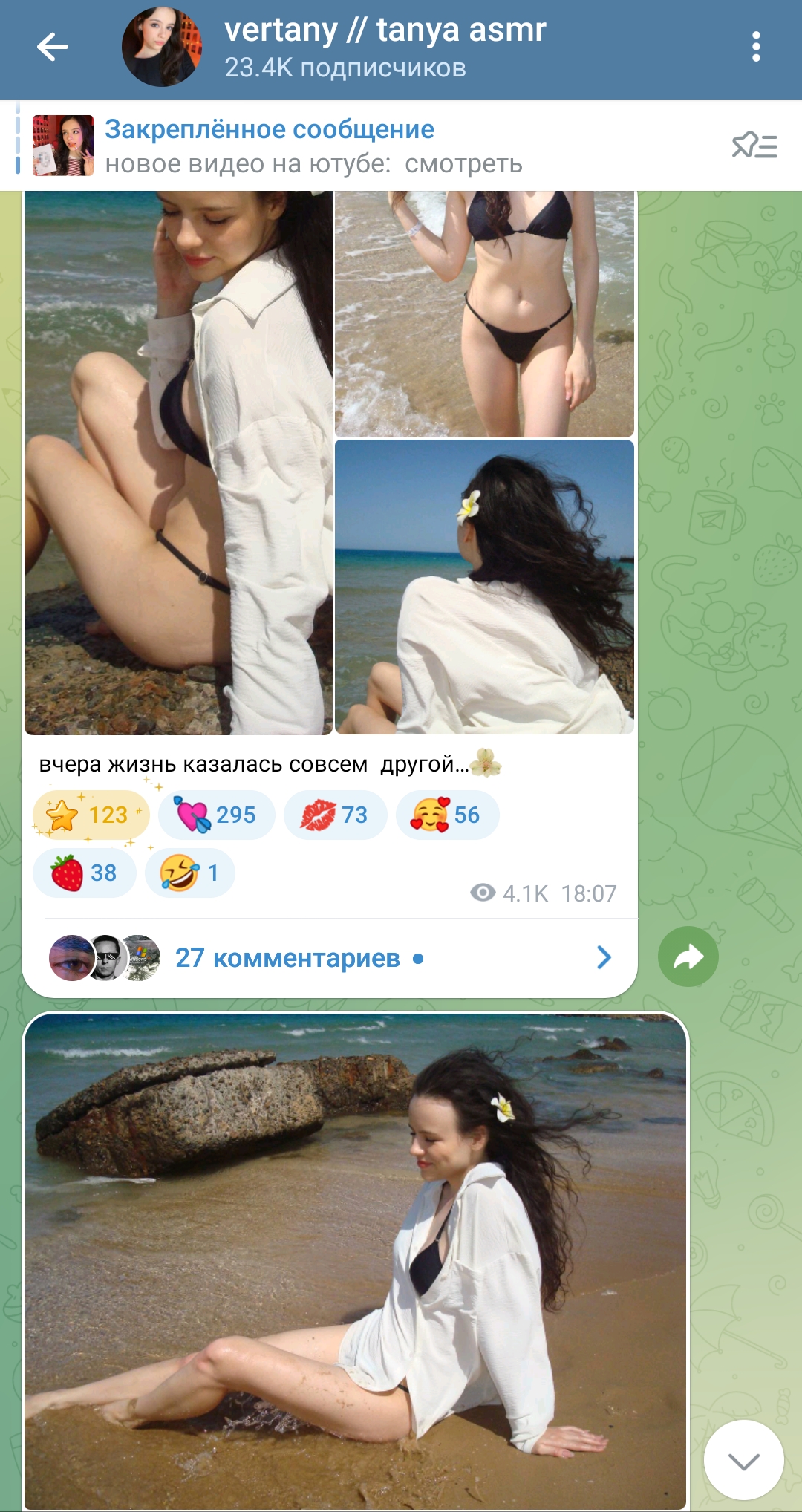
Task: React with the arrow heart showing 295
Action: pyautogui.click(x=216, y=815)
